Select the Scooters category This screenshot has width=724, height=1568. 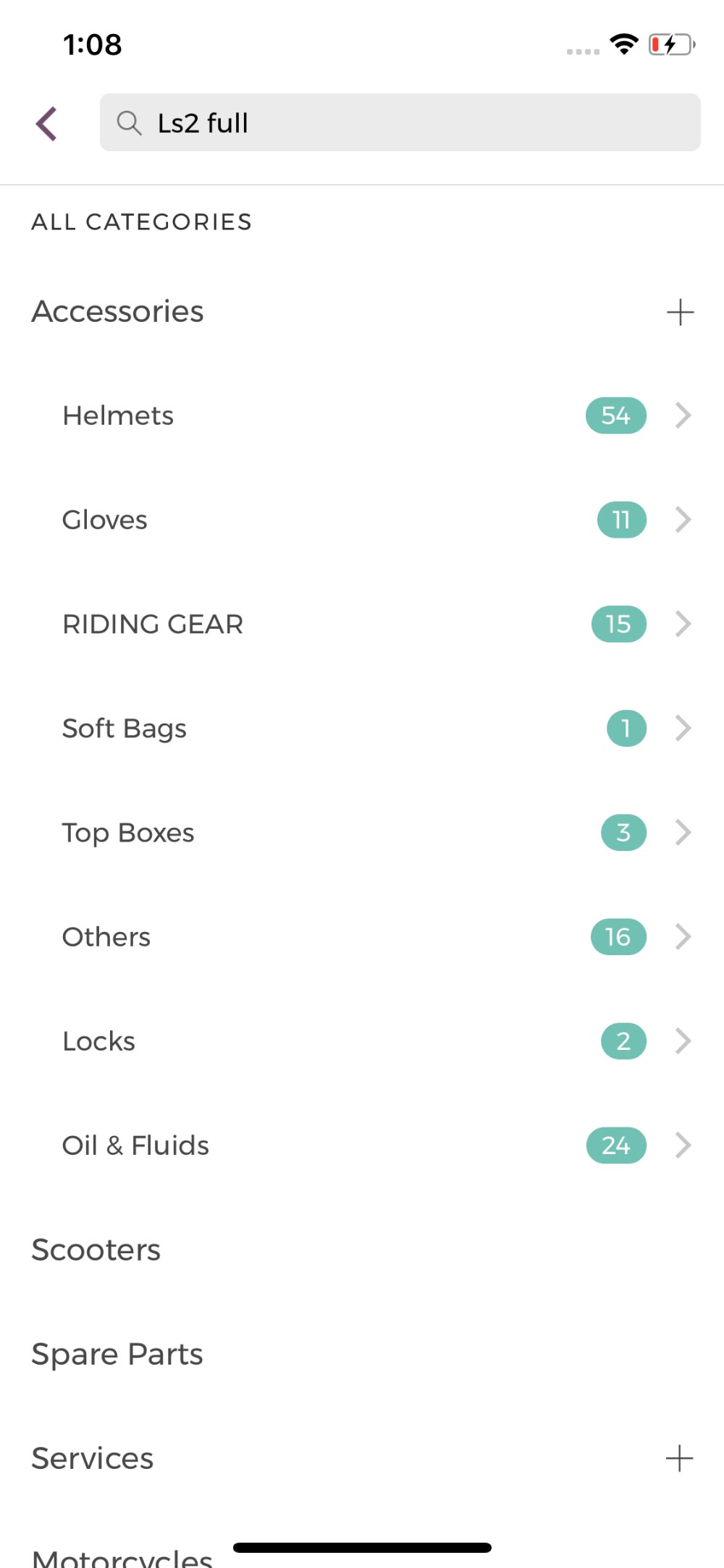click(x=362, y=1250)
